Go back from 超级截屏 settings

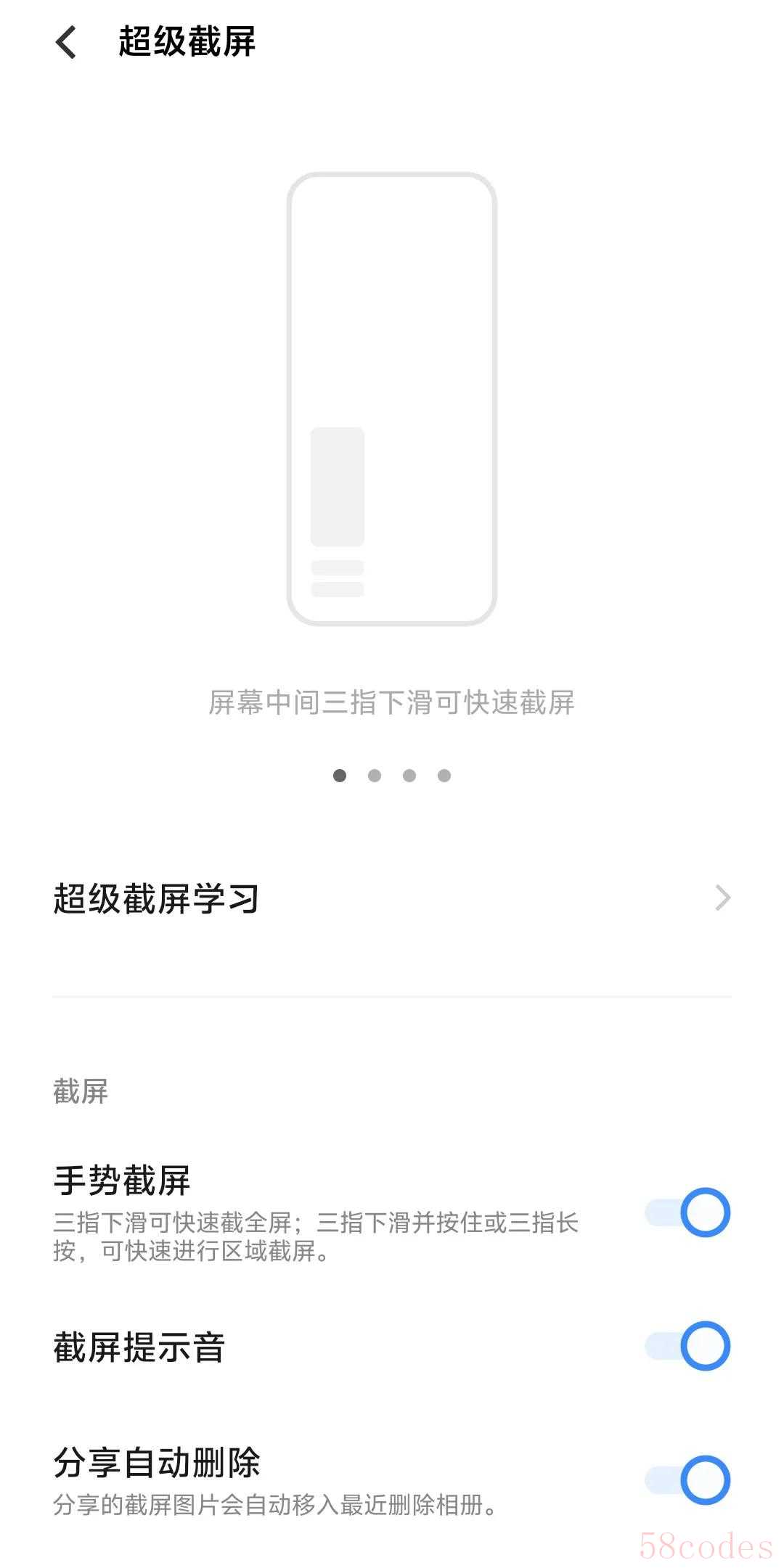click(x=66, y=42)
